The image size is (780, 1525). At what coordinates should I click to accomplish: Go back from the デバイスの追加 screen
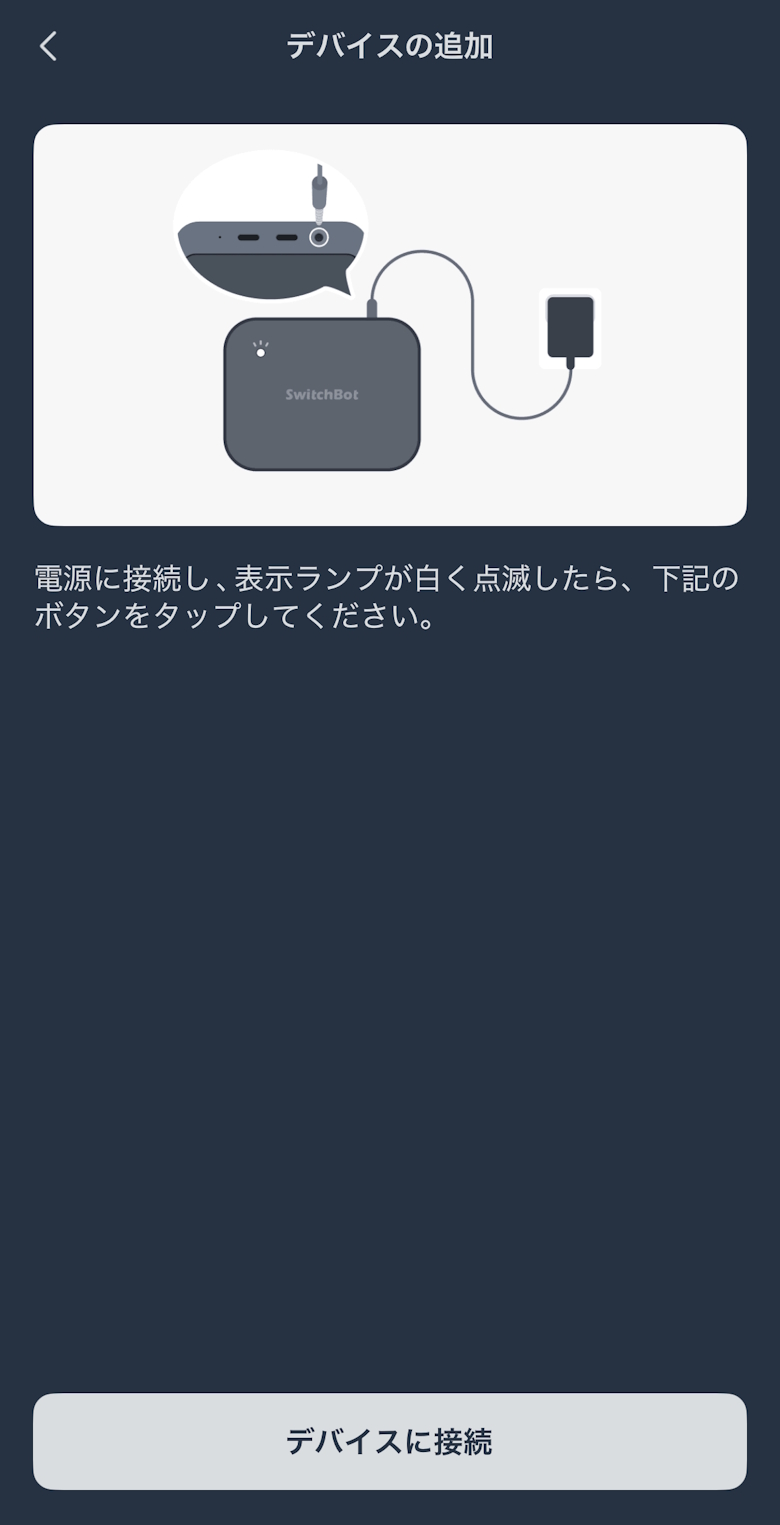[48, 46]
